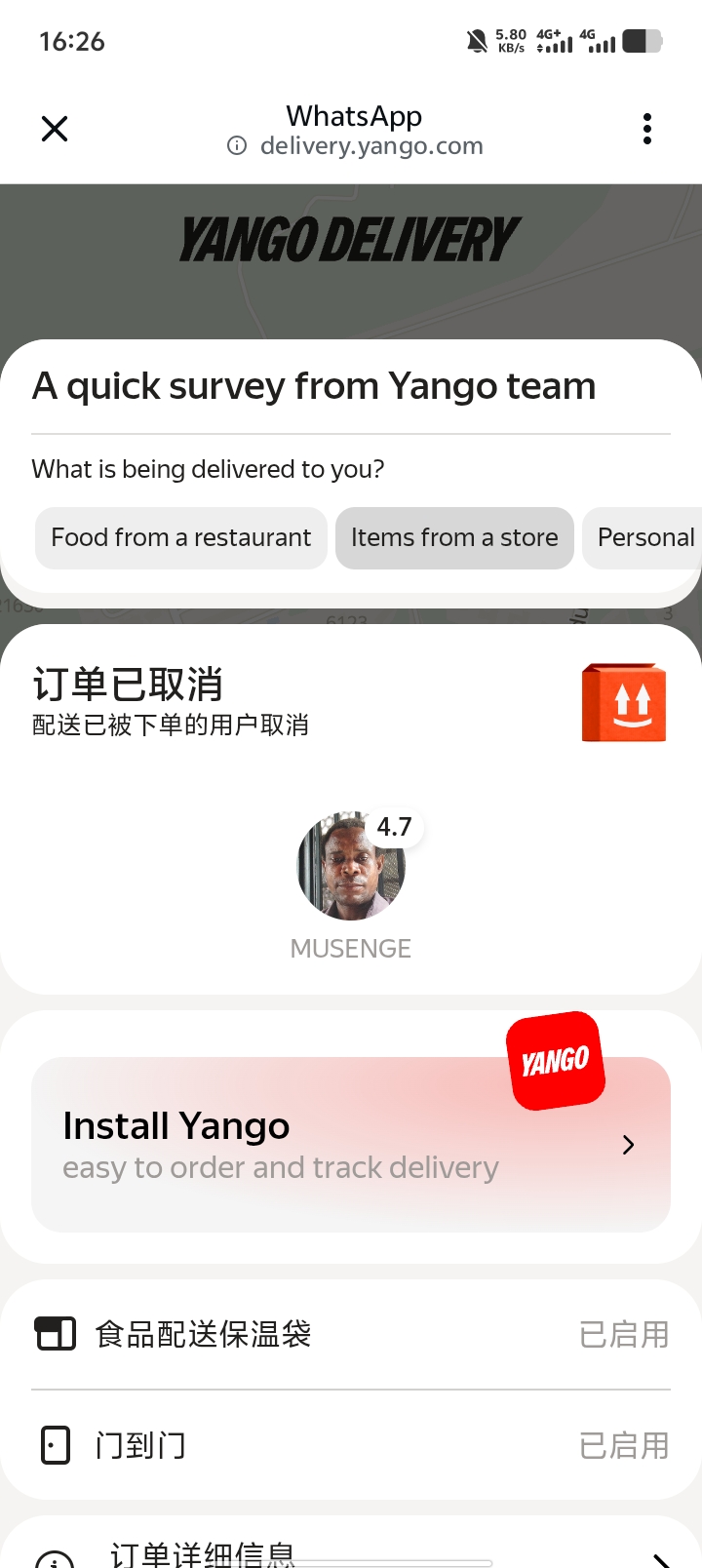
Task: Pick the Personal chip in the survey
Action: point(645,537)
